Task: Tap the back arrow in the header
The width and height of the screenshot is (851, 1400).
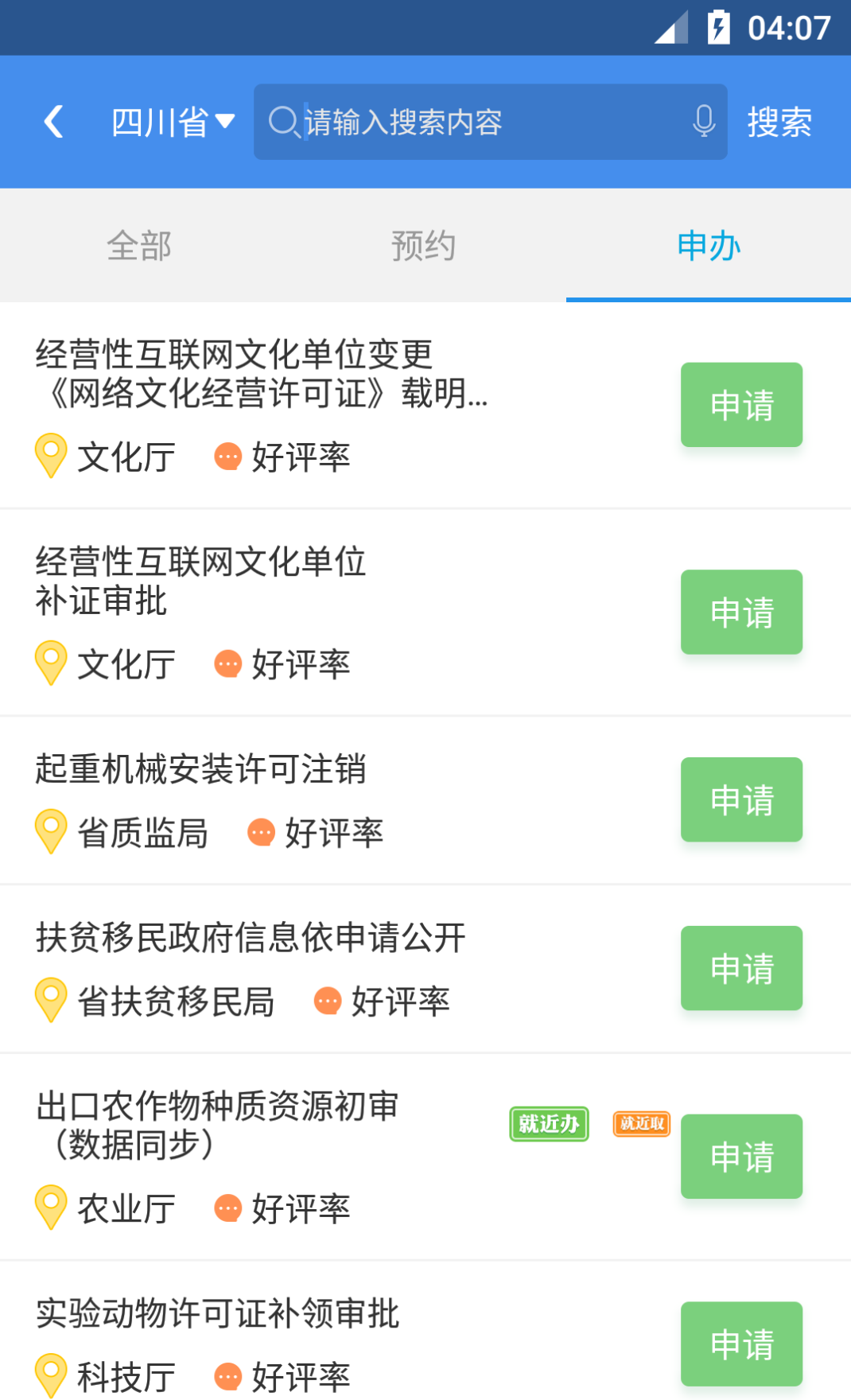Action: pos(53,121)
